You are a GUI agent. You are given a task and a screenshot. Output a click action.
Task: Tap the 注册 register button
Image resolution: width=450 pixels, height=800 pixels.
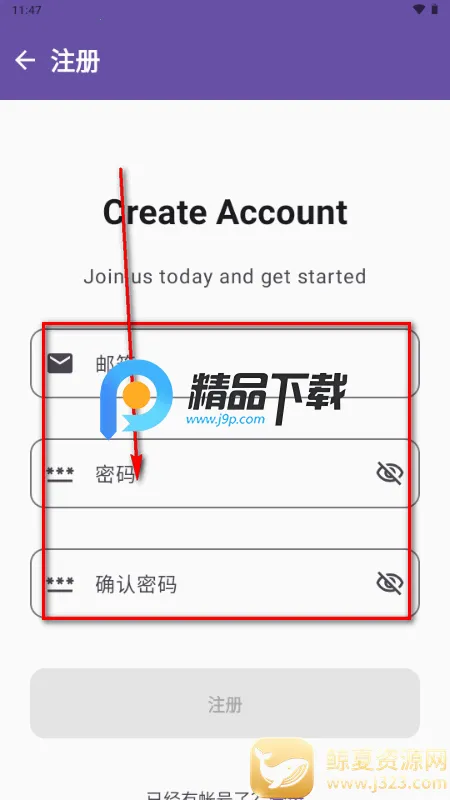225,703
